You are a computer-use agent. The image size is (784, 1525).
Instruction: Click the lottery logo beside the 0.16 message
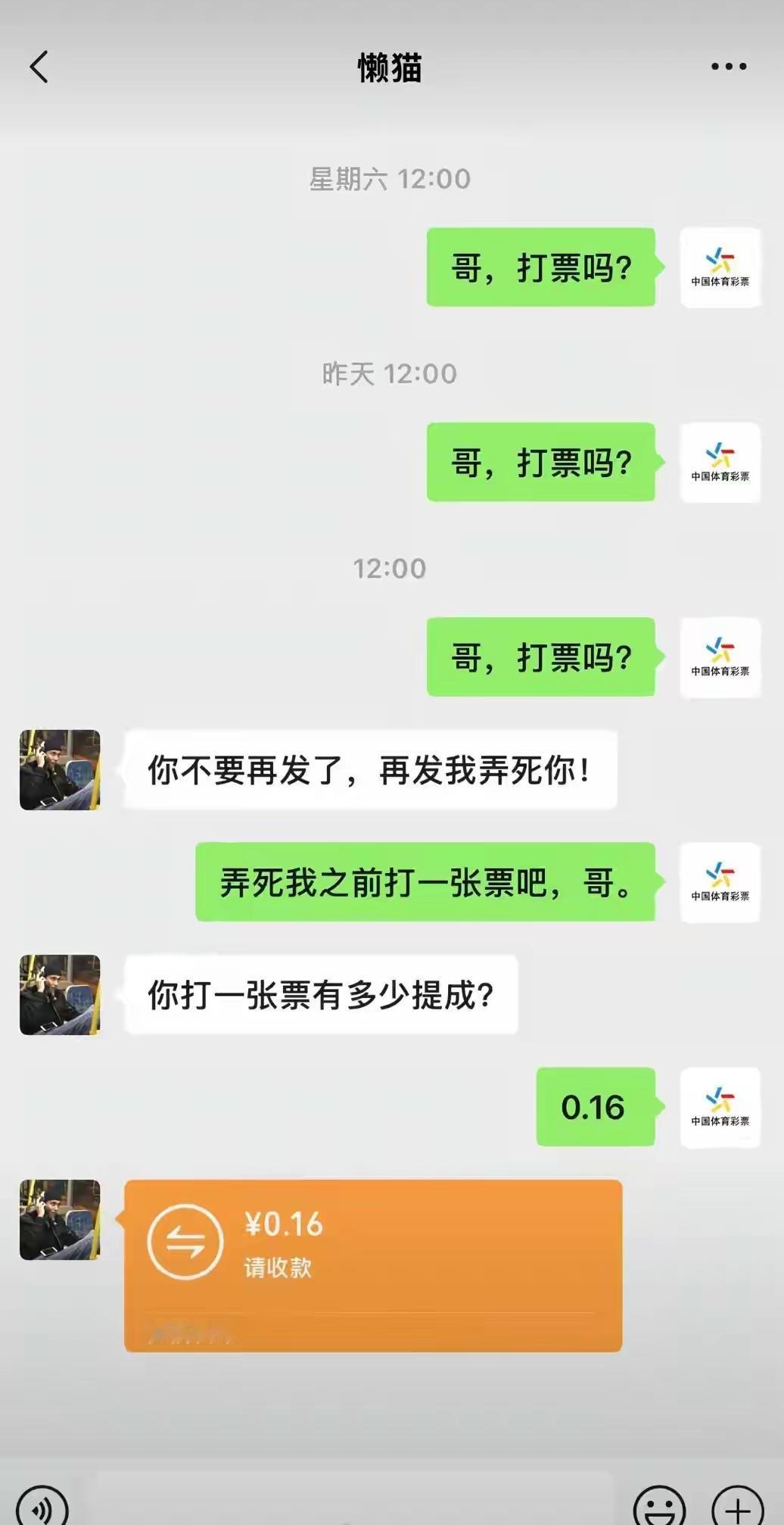pyautogui.click(x=719, y=1108)
